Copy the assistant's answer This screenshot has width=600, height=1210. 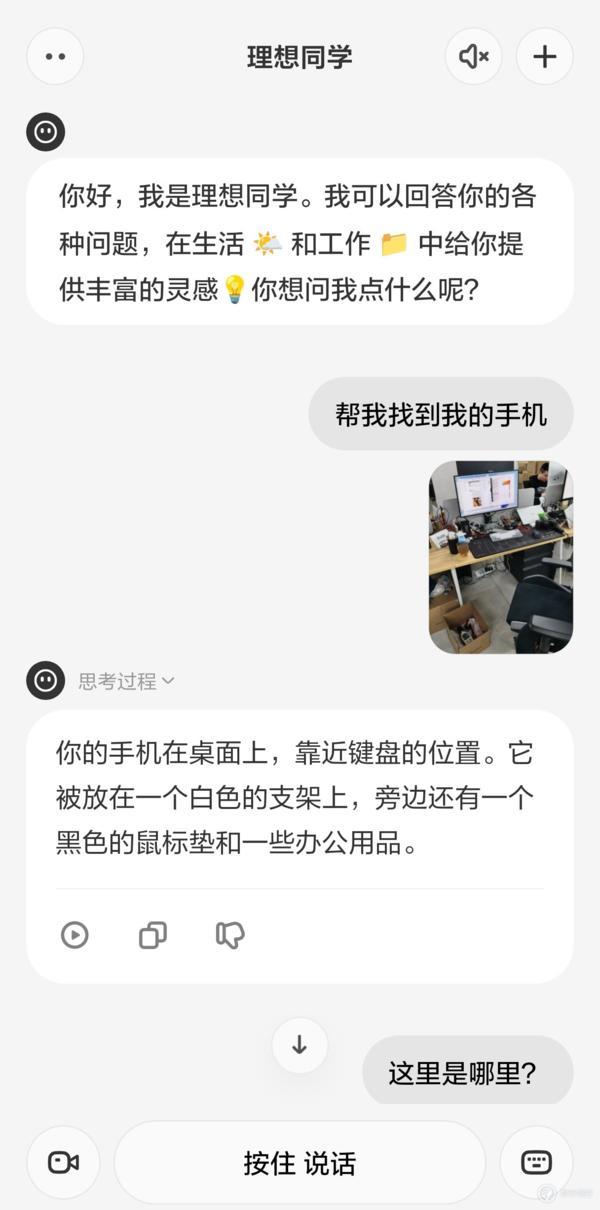(153, 935)
